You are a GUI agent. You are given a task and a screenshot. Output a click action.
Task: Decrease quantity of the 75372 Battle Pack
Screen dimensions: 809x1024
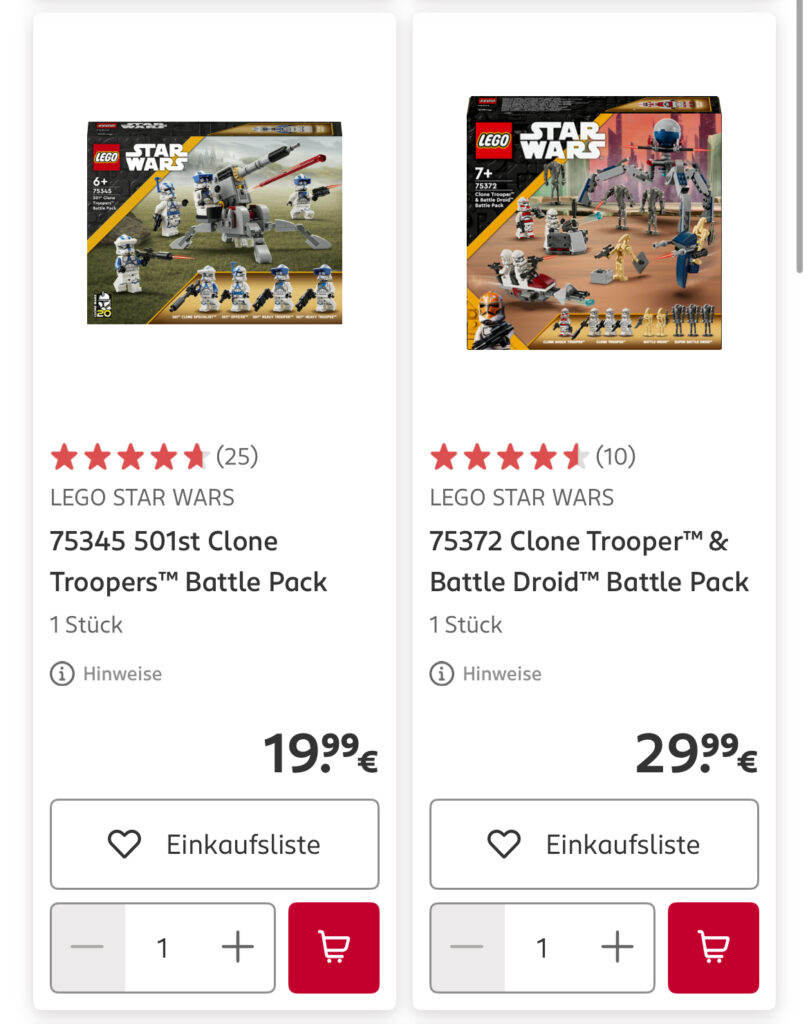(468, 947)
